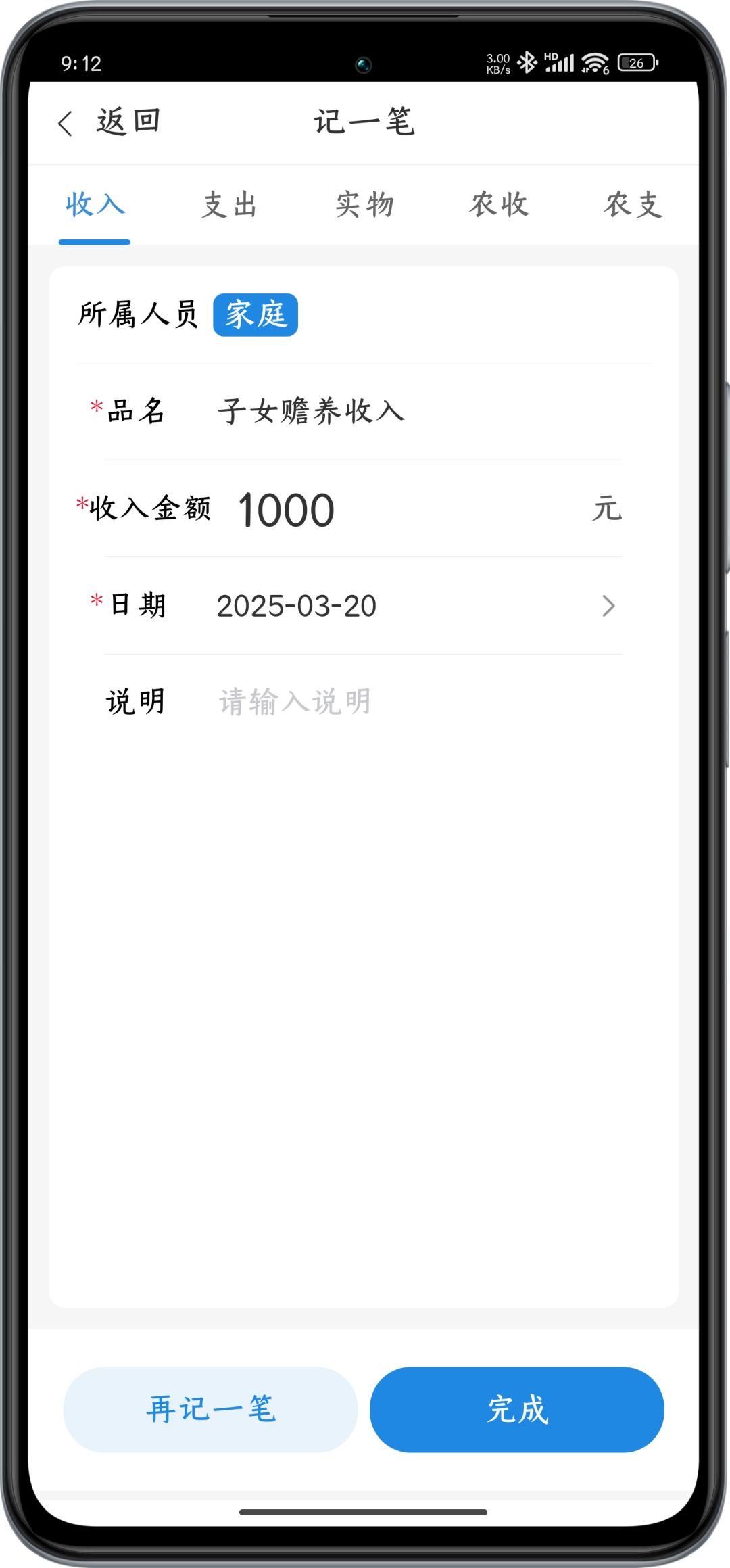Open the 实物 tab
730x1568 pixels.
[x=364, y=204]
